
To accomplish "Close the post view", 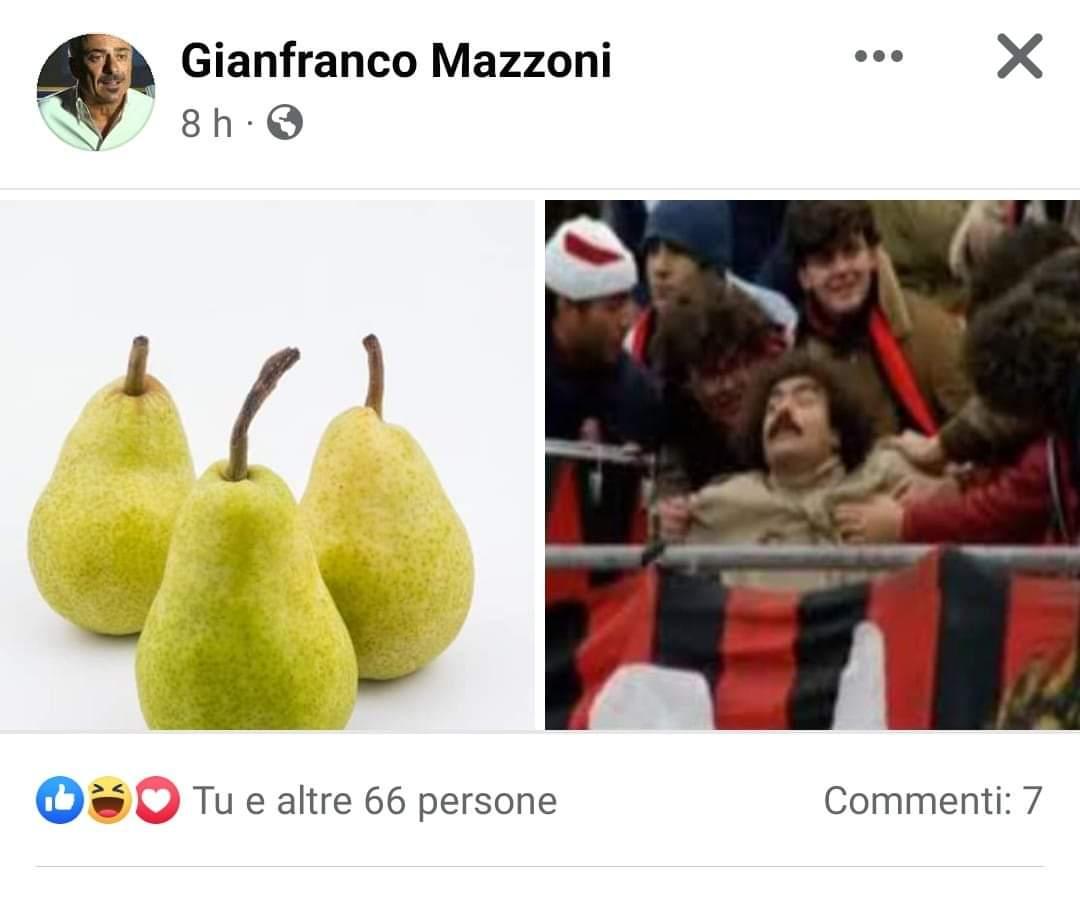I will tap(1019, 57).
